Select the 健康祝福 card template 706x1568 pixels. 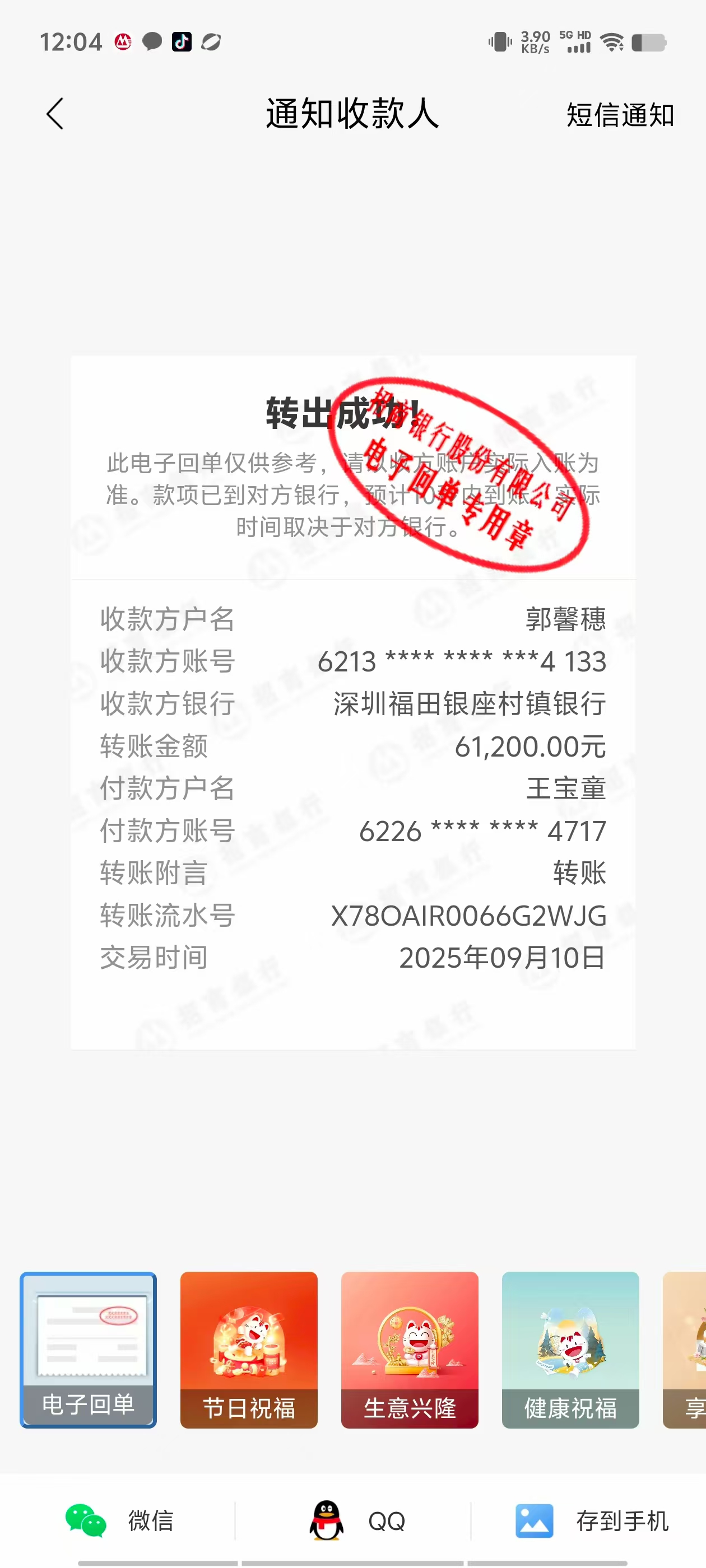click(x=570, y=1350)
